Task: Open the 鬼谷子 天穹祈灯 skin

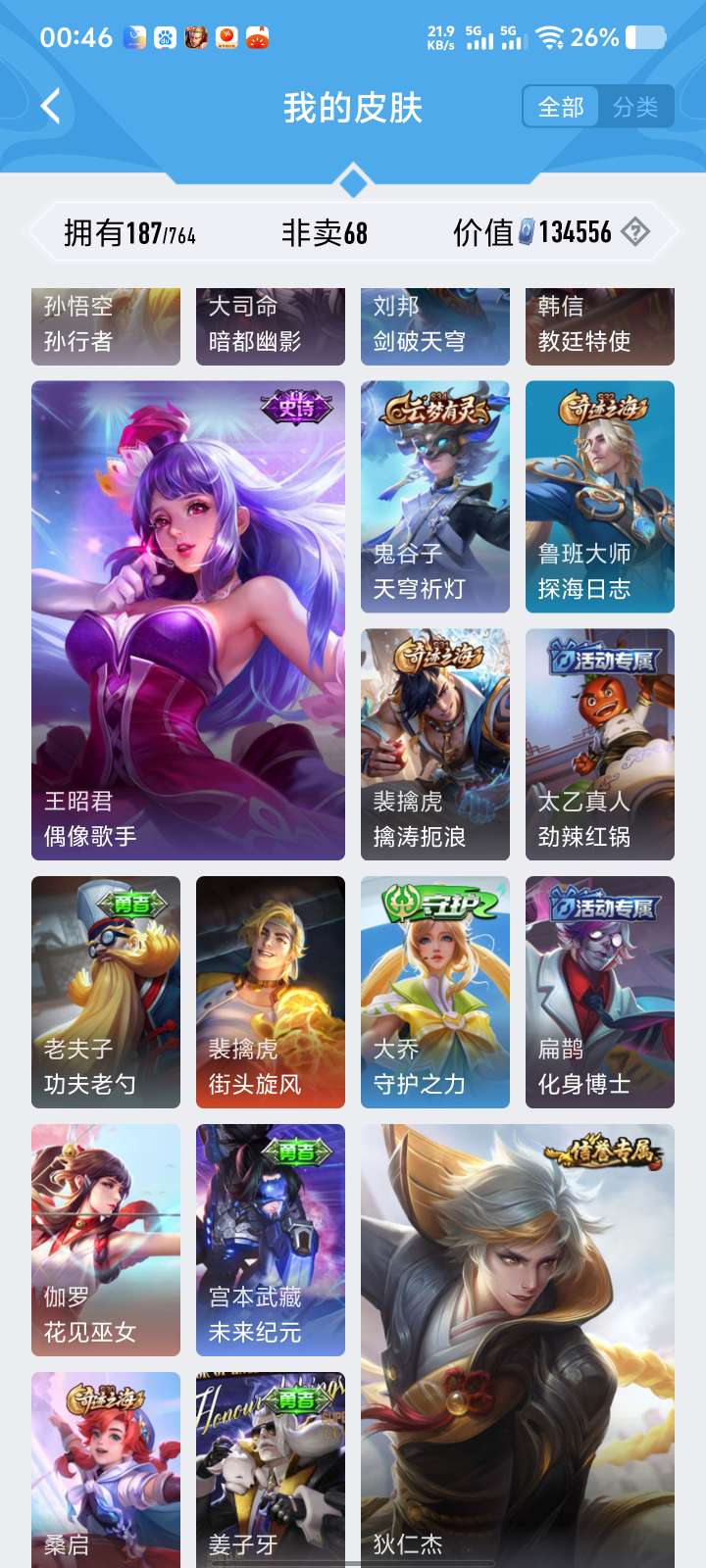Action: [435, 497]
